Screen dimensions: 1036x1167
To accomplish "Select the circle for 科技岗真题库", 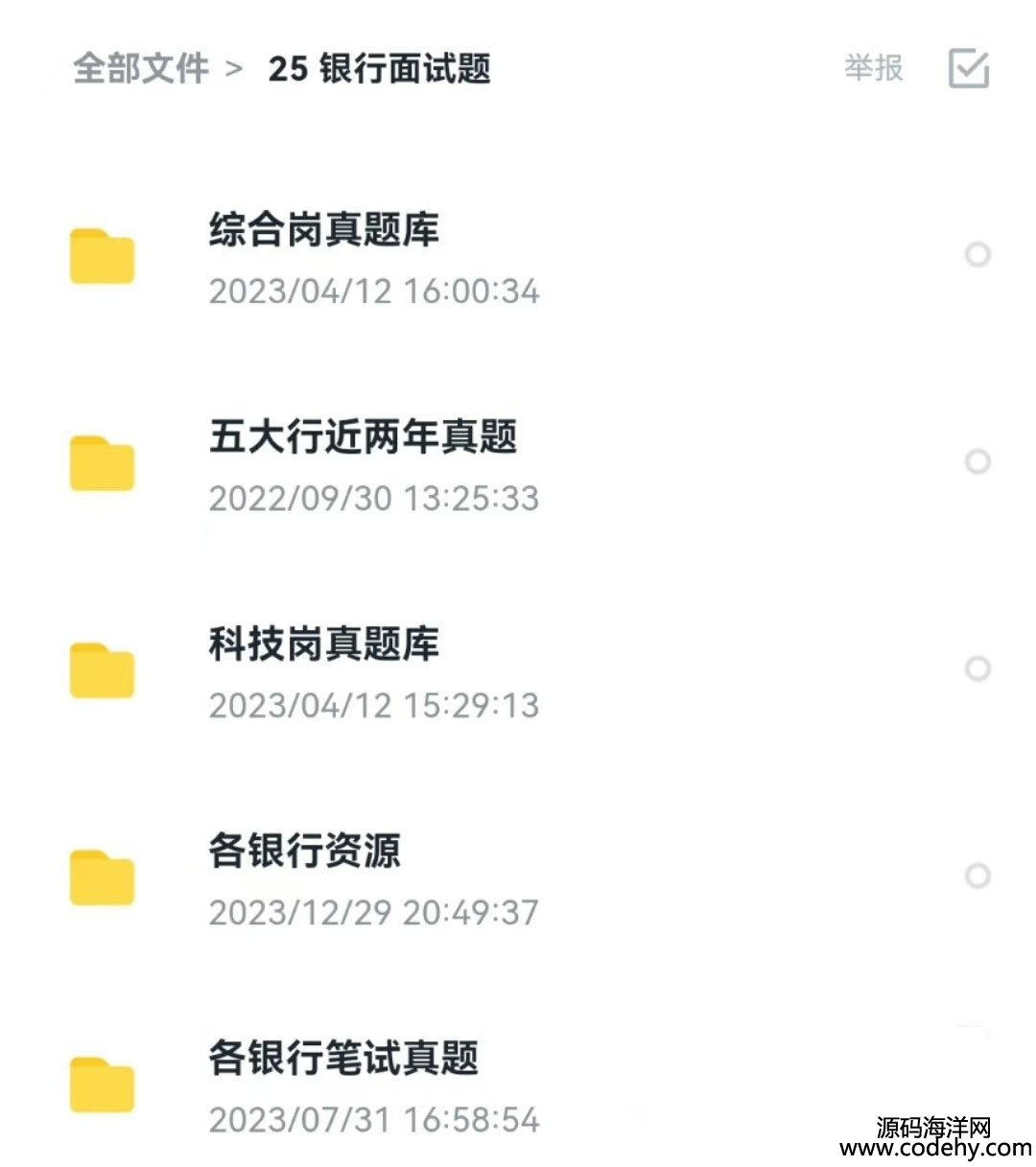I will 977,668.
